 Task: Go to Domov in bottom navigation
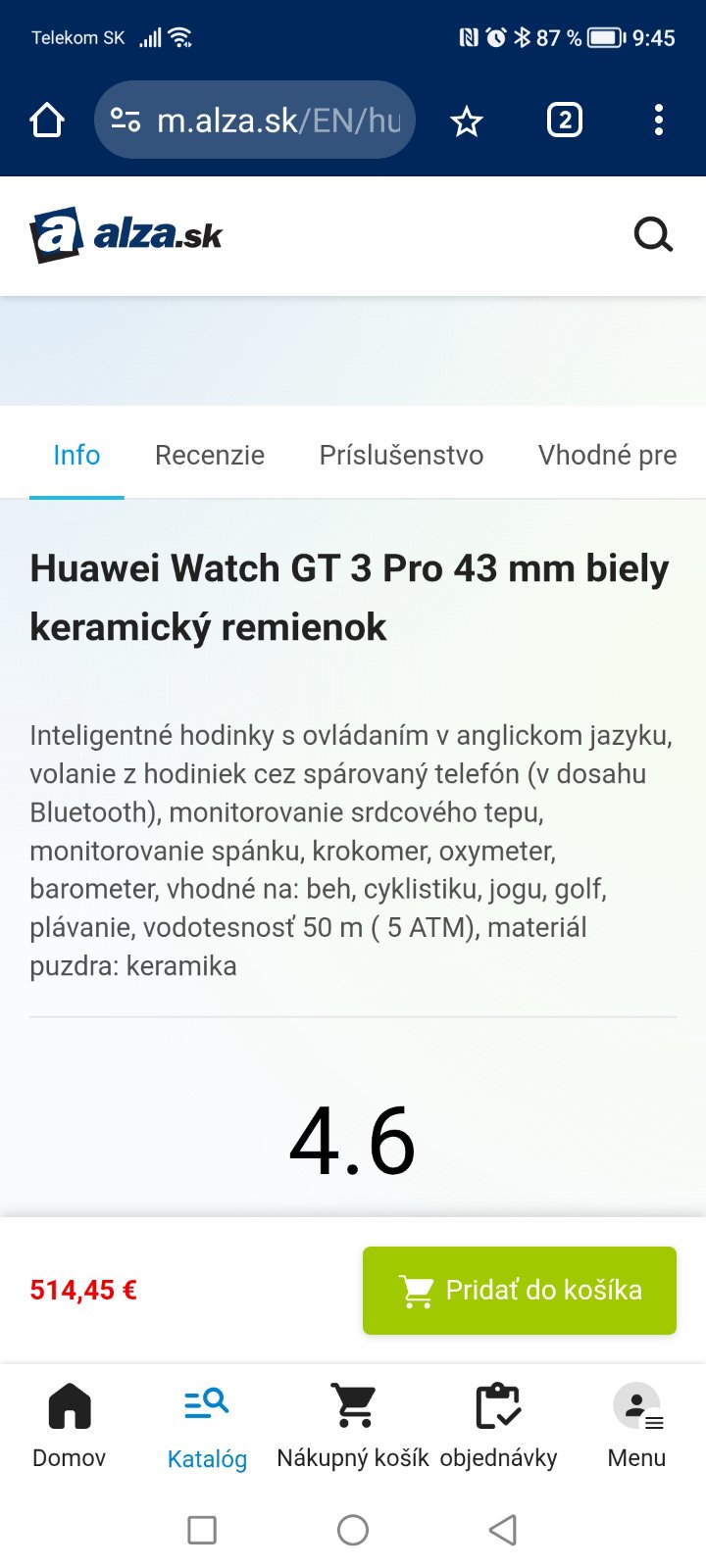click(x=69, y=1426)
